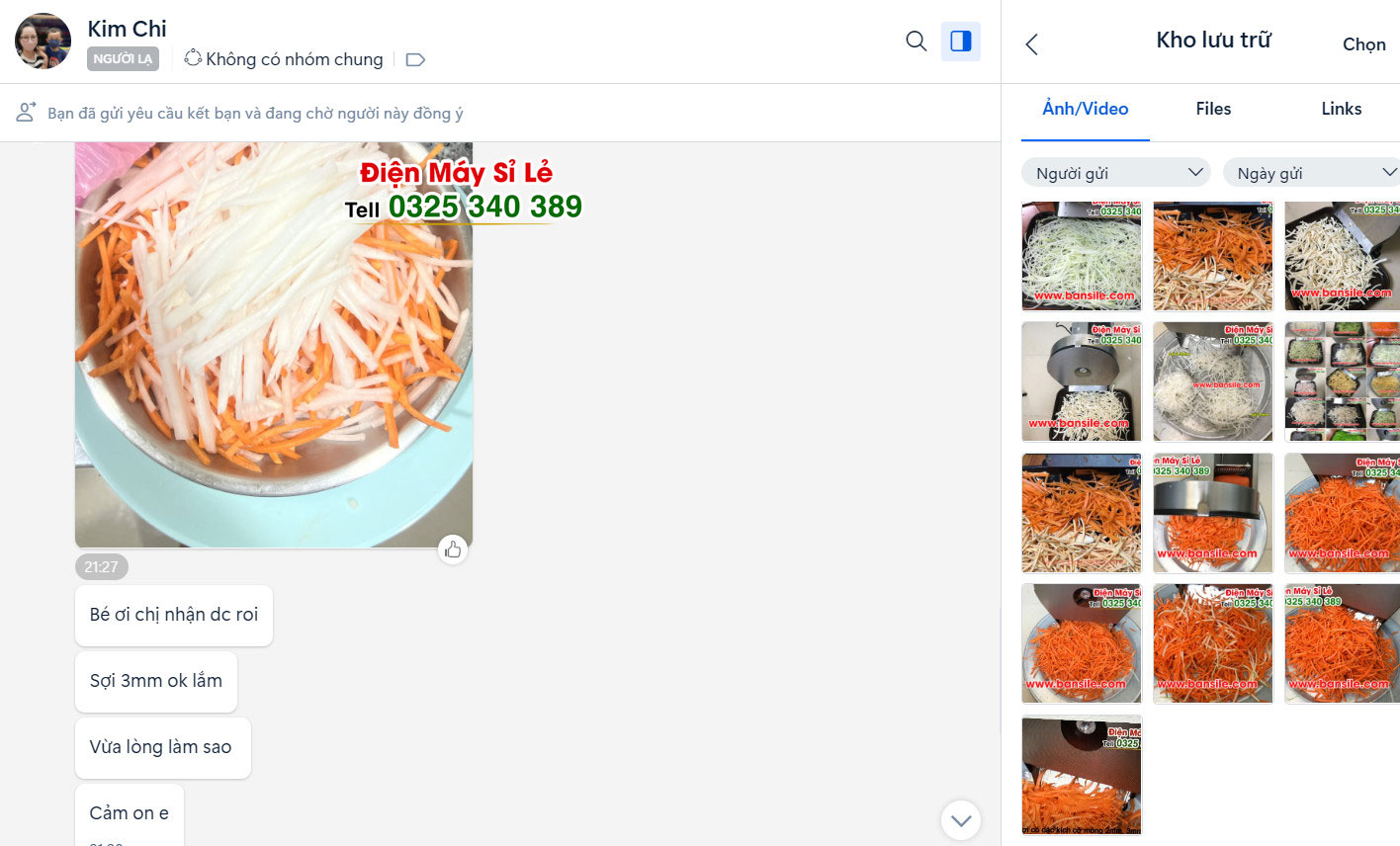Open the multi-tray collage thumbnail

[1342, 381]
